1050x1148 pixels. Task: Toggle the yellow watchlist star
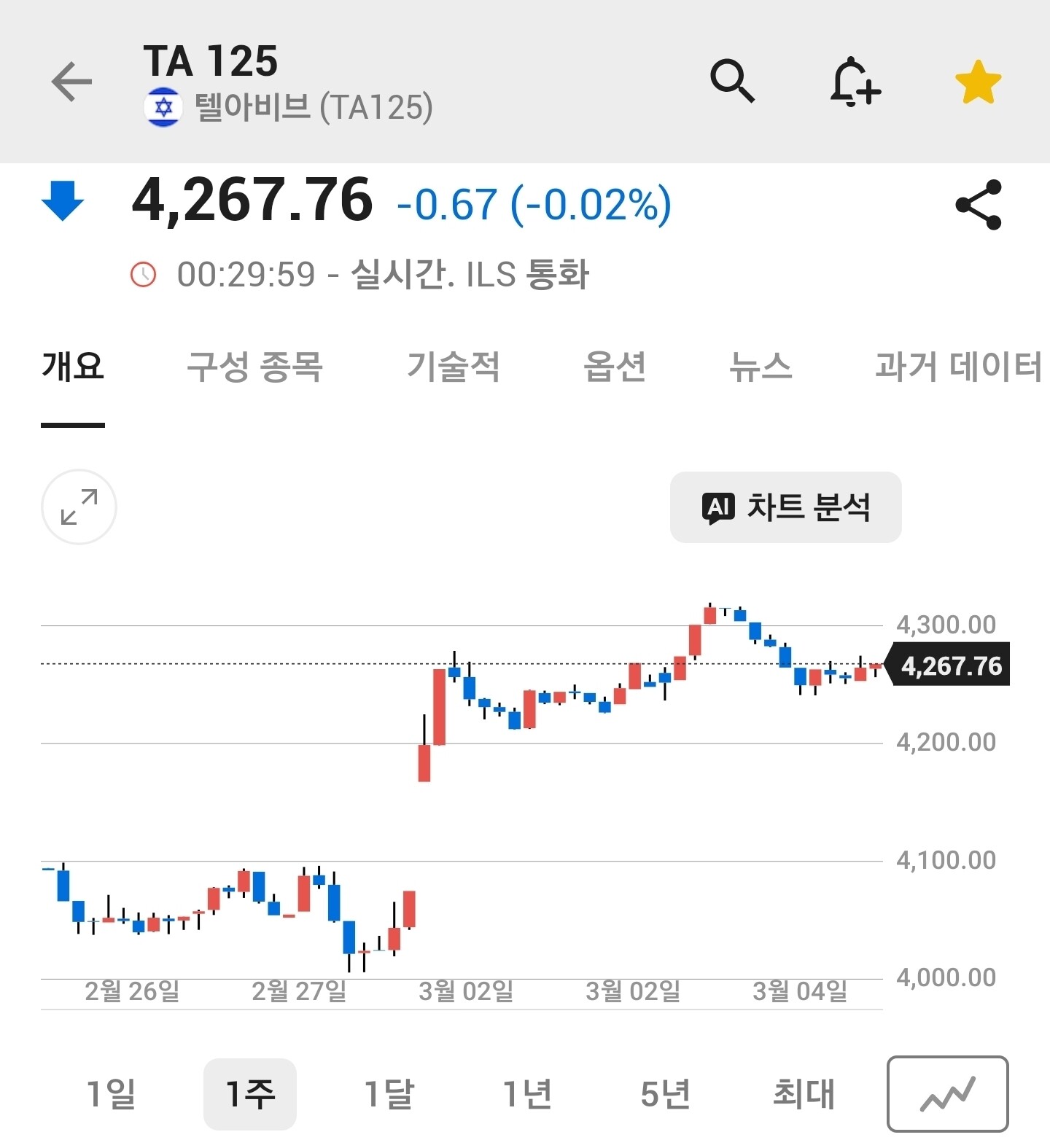(978, 82)
